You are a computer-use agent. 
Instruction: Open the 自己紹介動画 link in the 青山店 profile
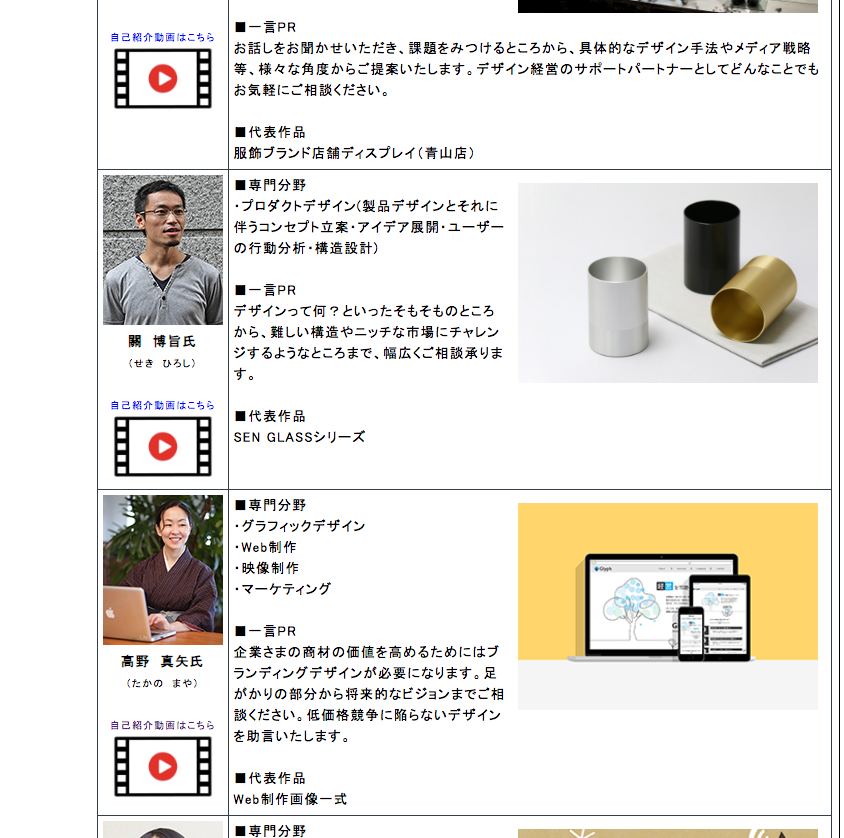tap(162, 37)
